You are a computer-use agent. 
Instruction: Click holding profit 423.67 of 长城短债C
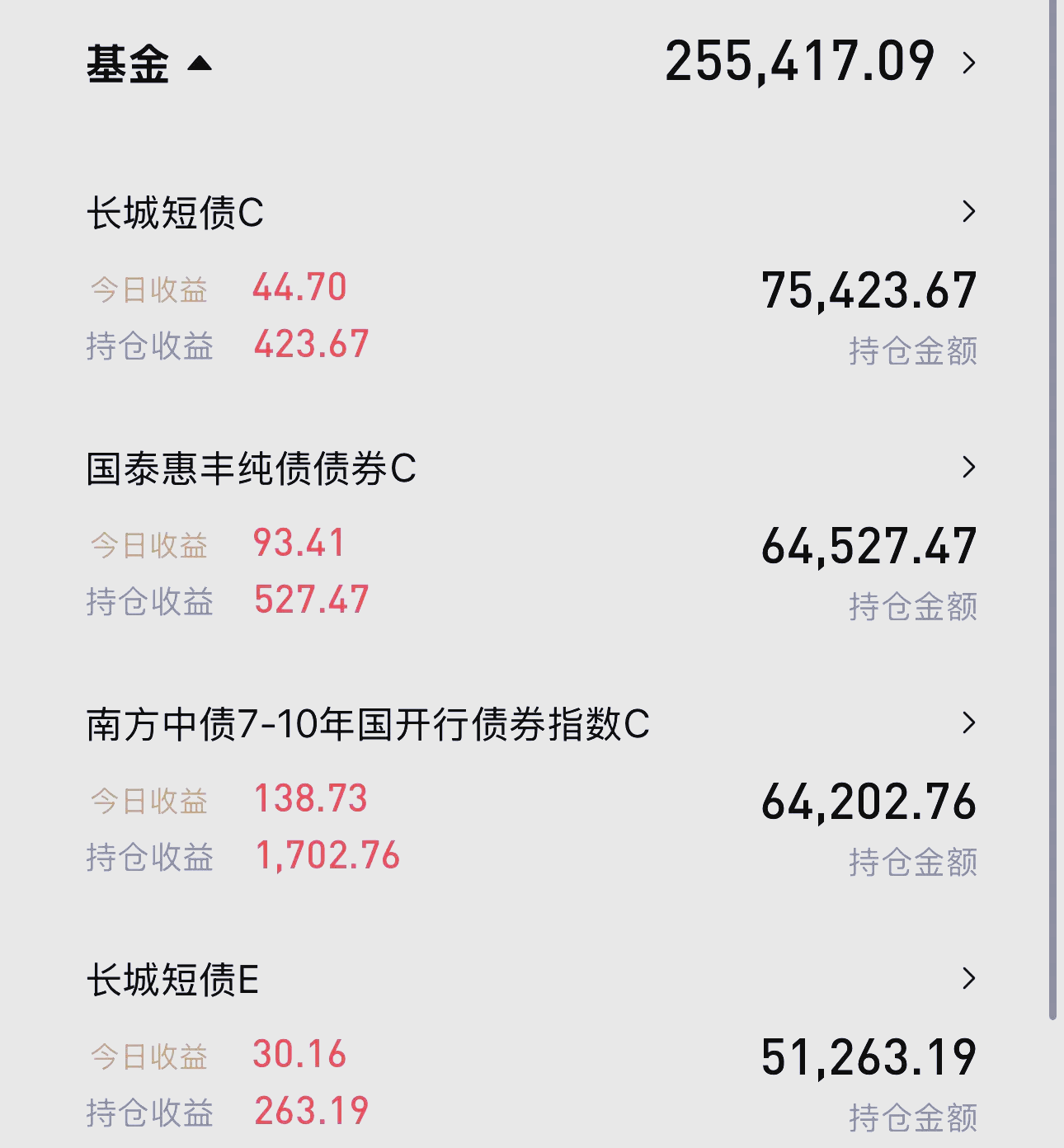pyautogui.click(x=310, y=345)
